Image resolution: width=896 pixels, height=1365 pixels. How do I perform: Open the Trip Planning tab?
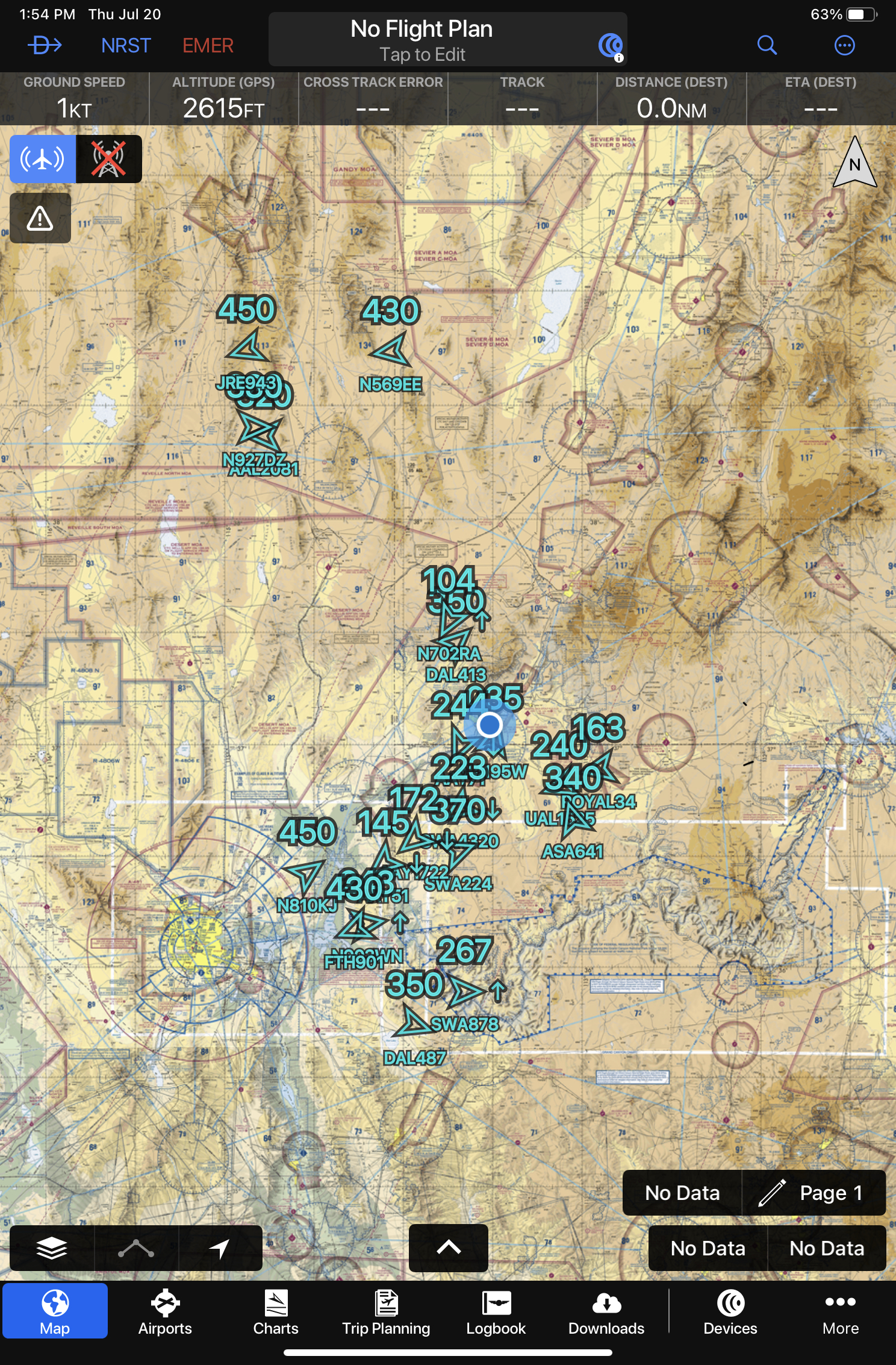click(386, 1312)
